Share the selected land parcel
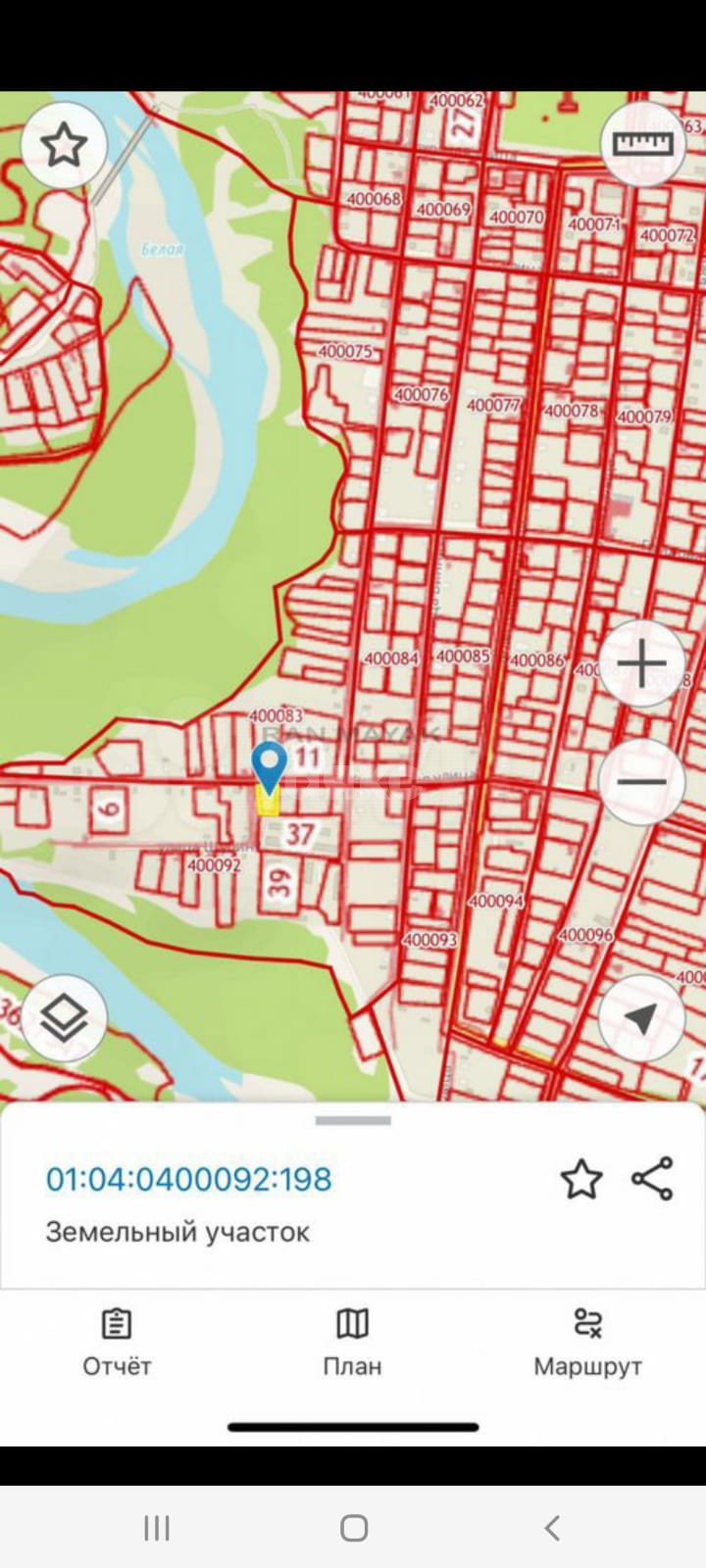 tap(653, 1179)
